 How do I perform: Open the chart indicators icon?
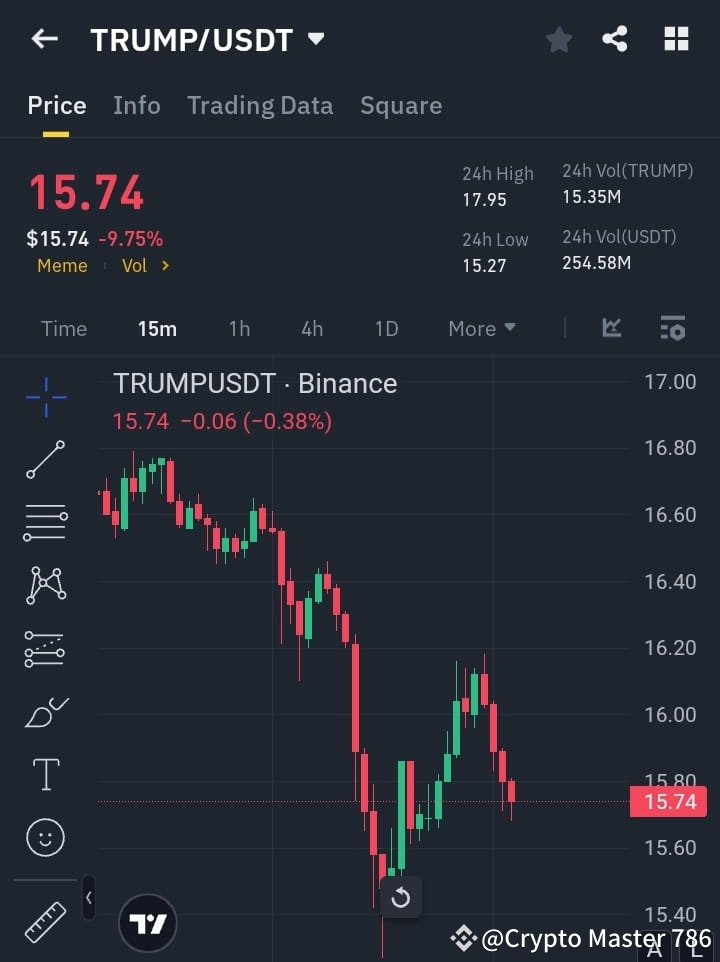point(610,328)
